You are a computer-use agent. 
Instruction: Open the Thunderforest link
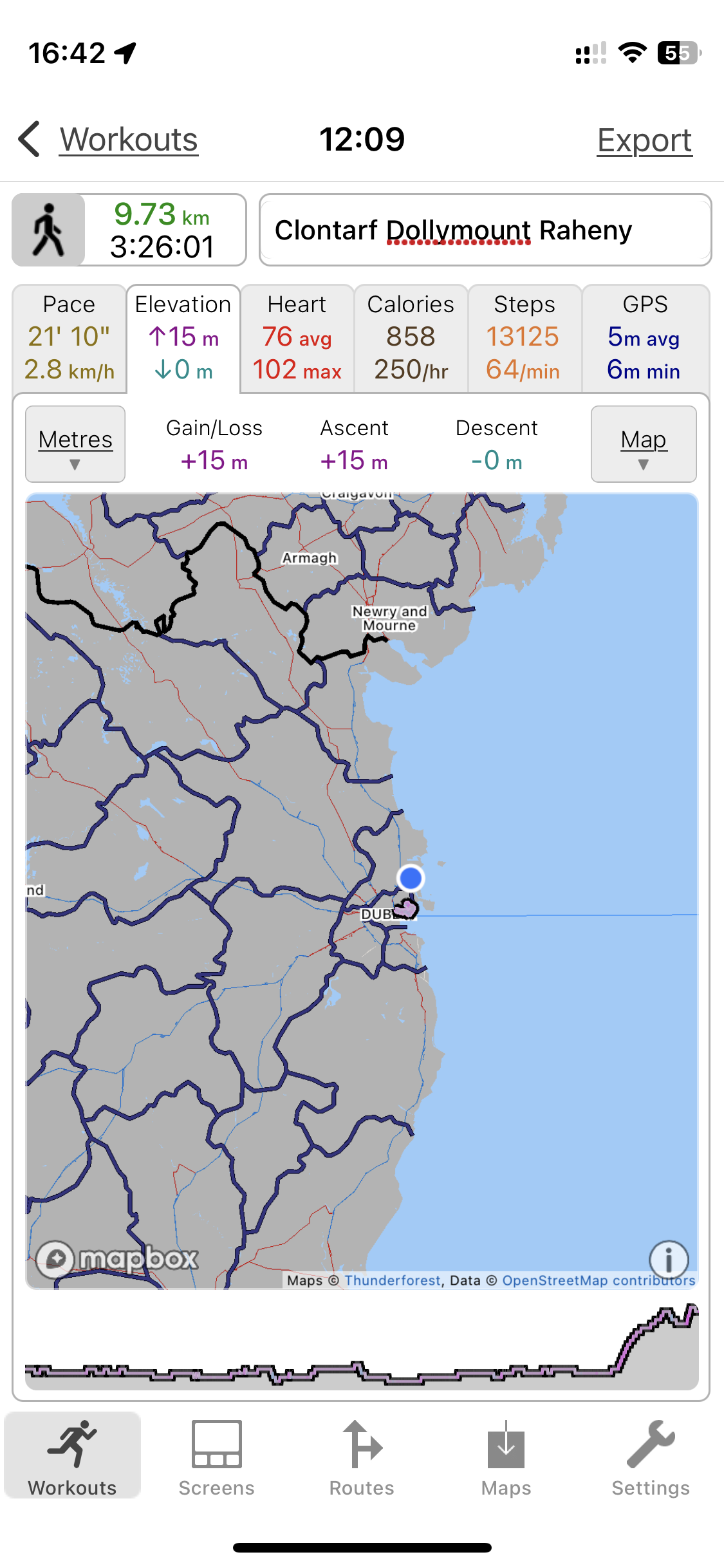393,1280
